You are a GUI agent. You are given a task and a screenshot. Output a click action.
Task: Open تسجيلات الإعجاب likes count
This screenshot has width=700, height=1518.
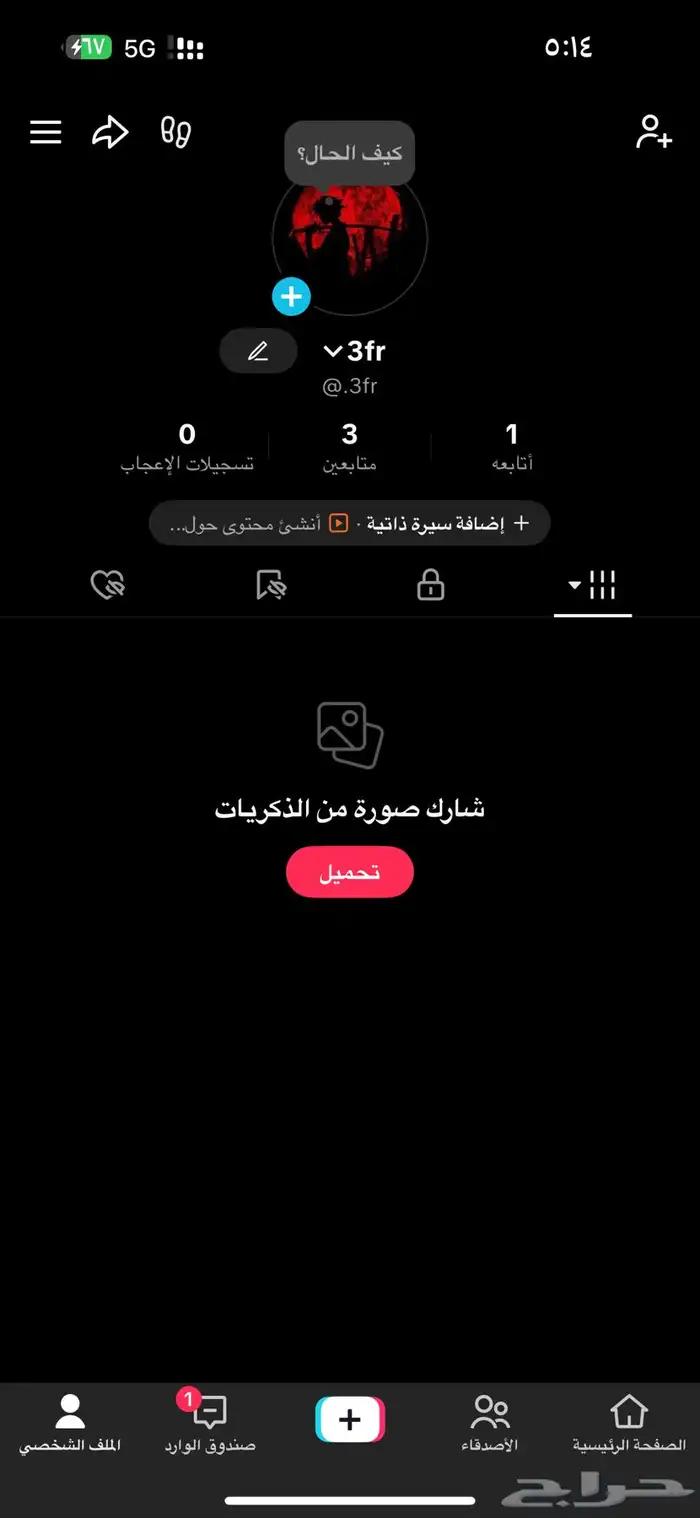(187, 447)
